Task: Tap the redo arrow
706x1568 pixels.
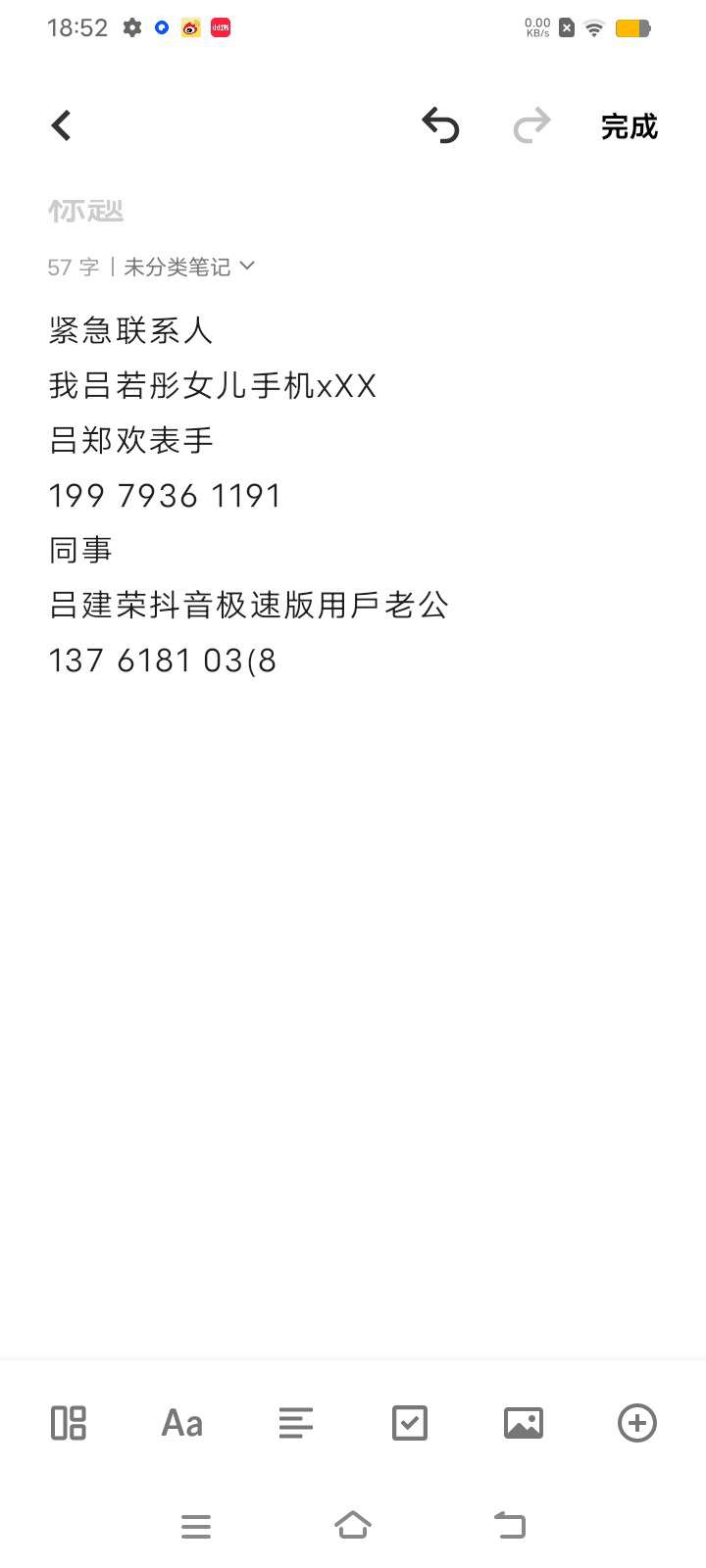Action: point(531,125)
